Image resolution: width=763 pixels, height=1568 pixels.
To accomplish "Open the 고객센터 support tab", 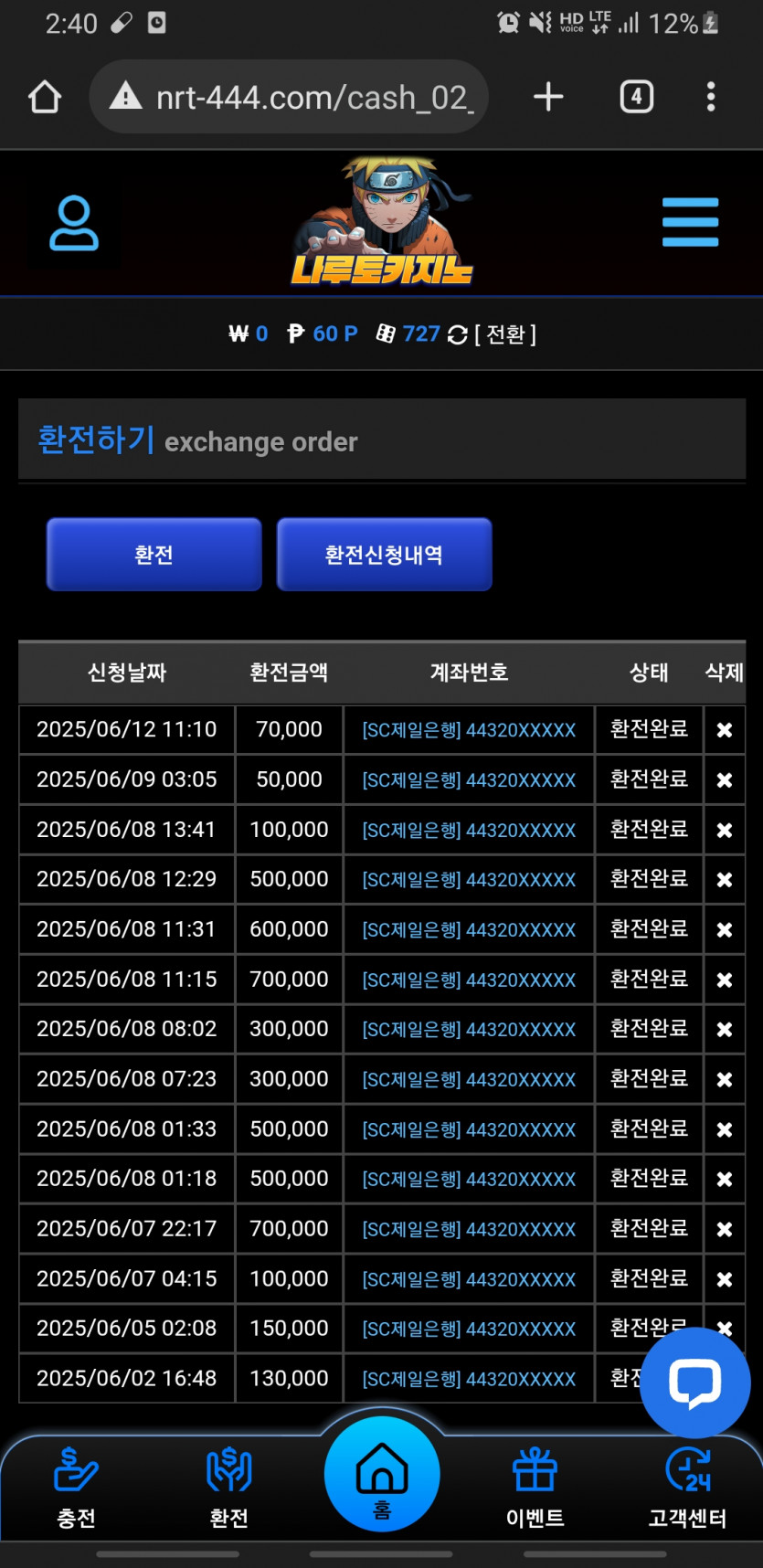I will click(x=687, y=1488).
